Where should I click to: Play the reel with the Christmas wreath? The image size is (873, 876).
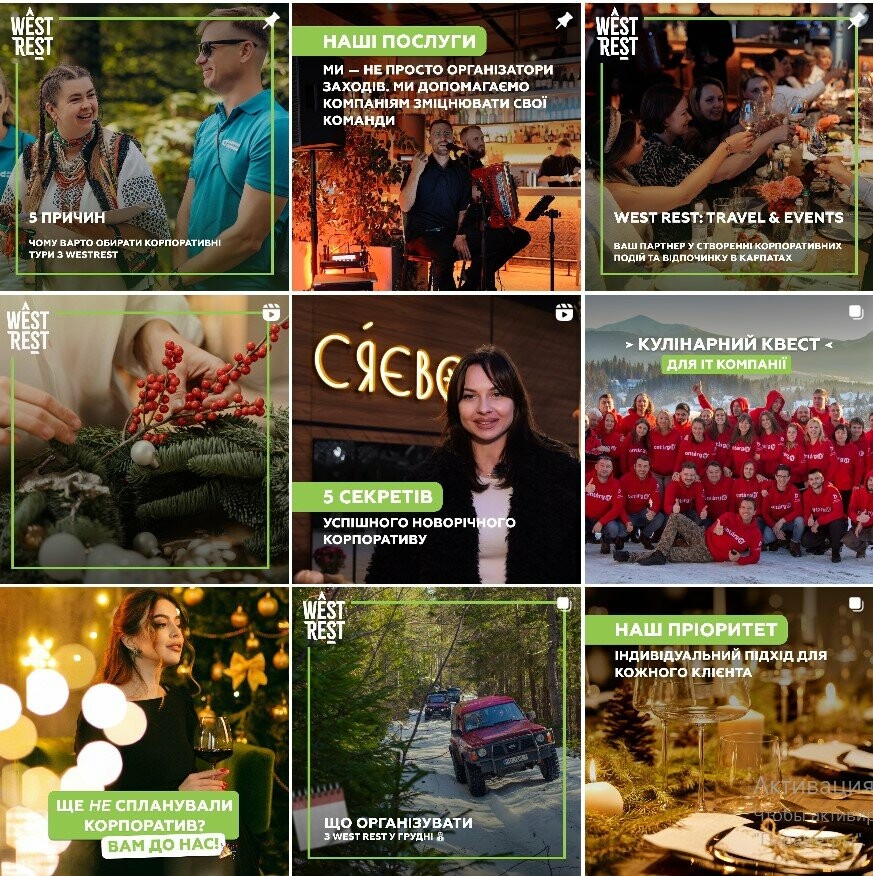click(x=144, y=439)
